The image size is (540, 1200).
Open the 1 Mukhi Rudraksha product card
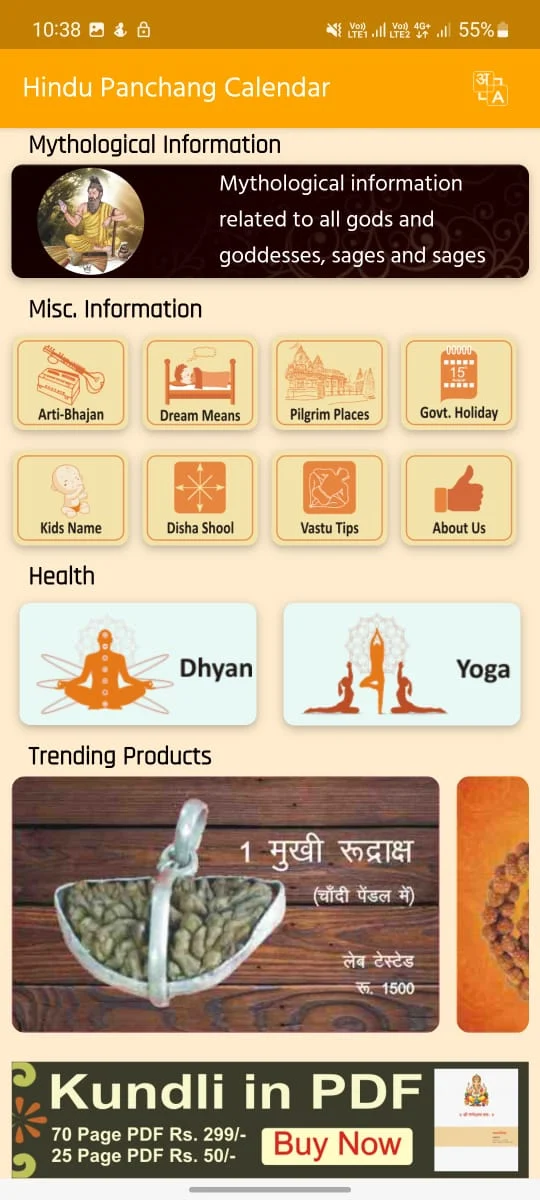(x=225, y=904)
